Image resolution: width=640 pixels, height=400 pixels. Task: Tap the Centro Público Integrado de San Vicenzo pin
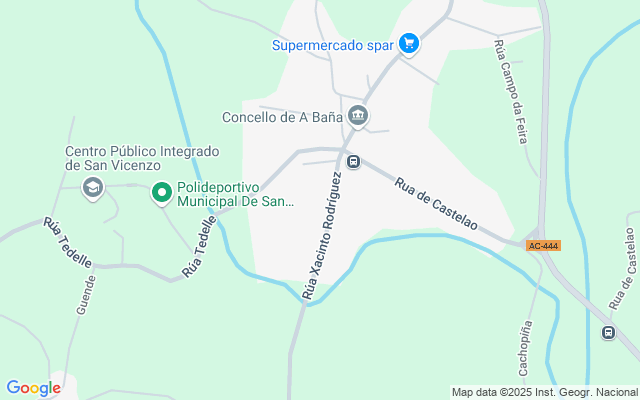(93, 188)
